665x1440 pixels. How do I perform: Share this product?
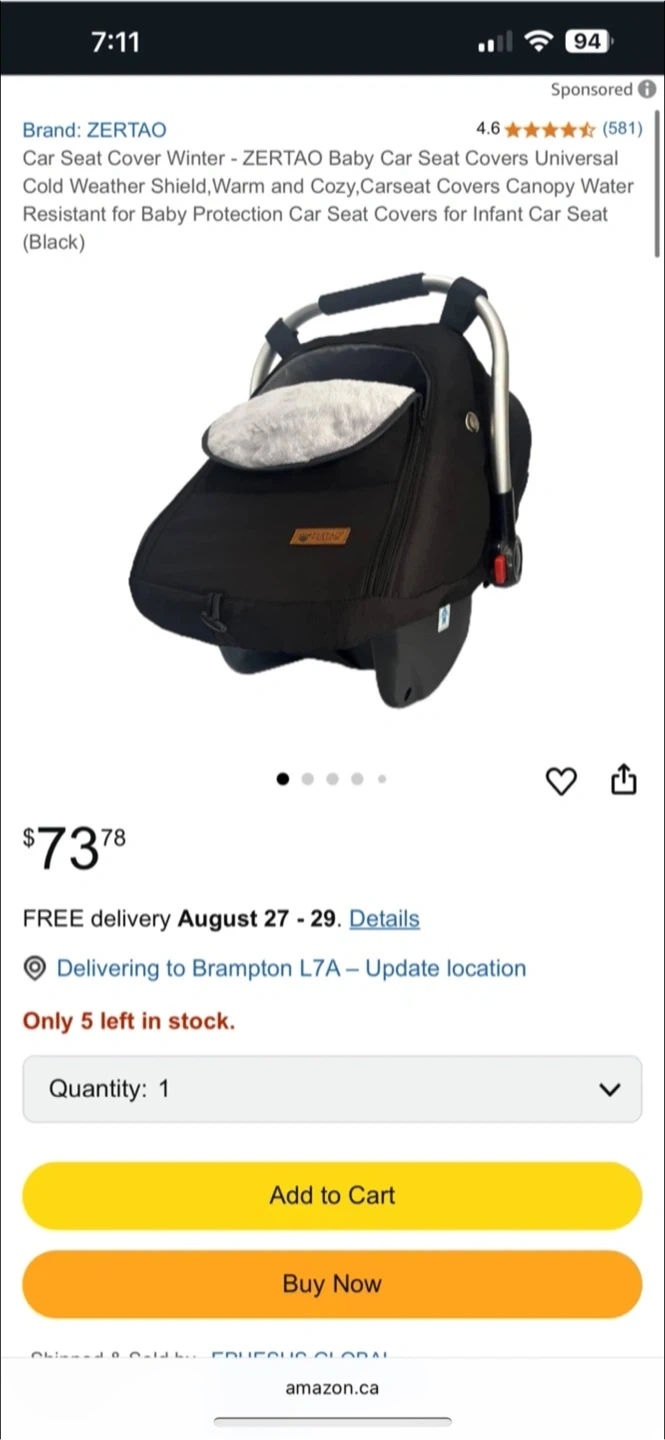click(623, 780)
